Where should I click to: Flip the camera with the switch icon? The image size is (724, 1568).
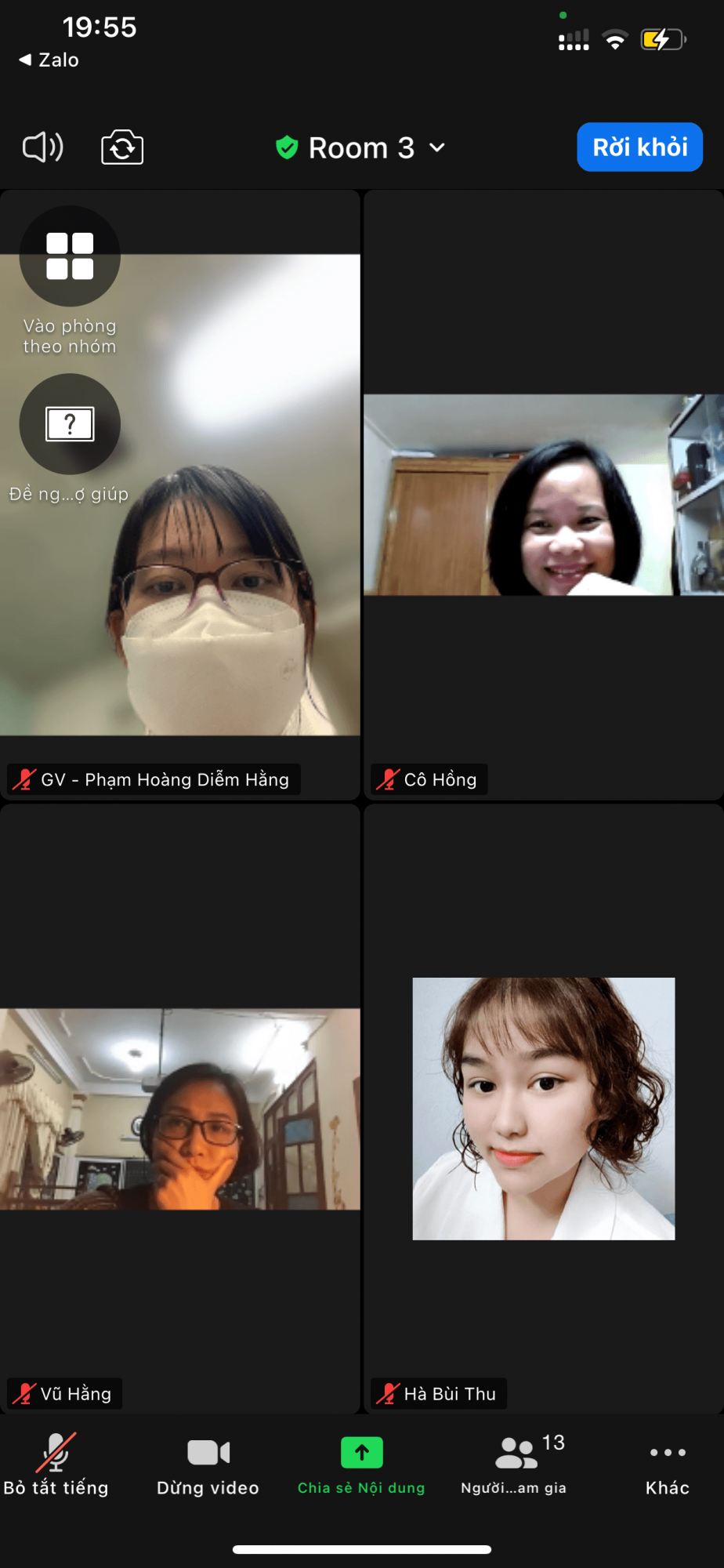(122, 147)
